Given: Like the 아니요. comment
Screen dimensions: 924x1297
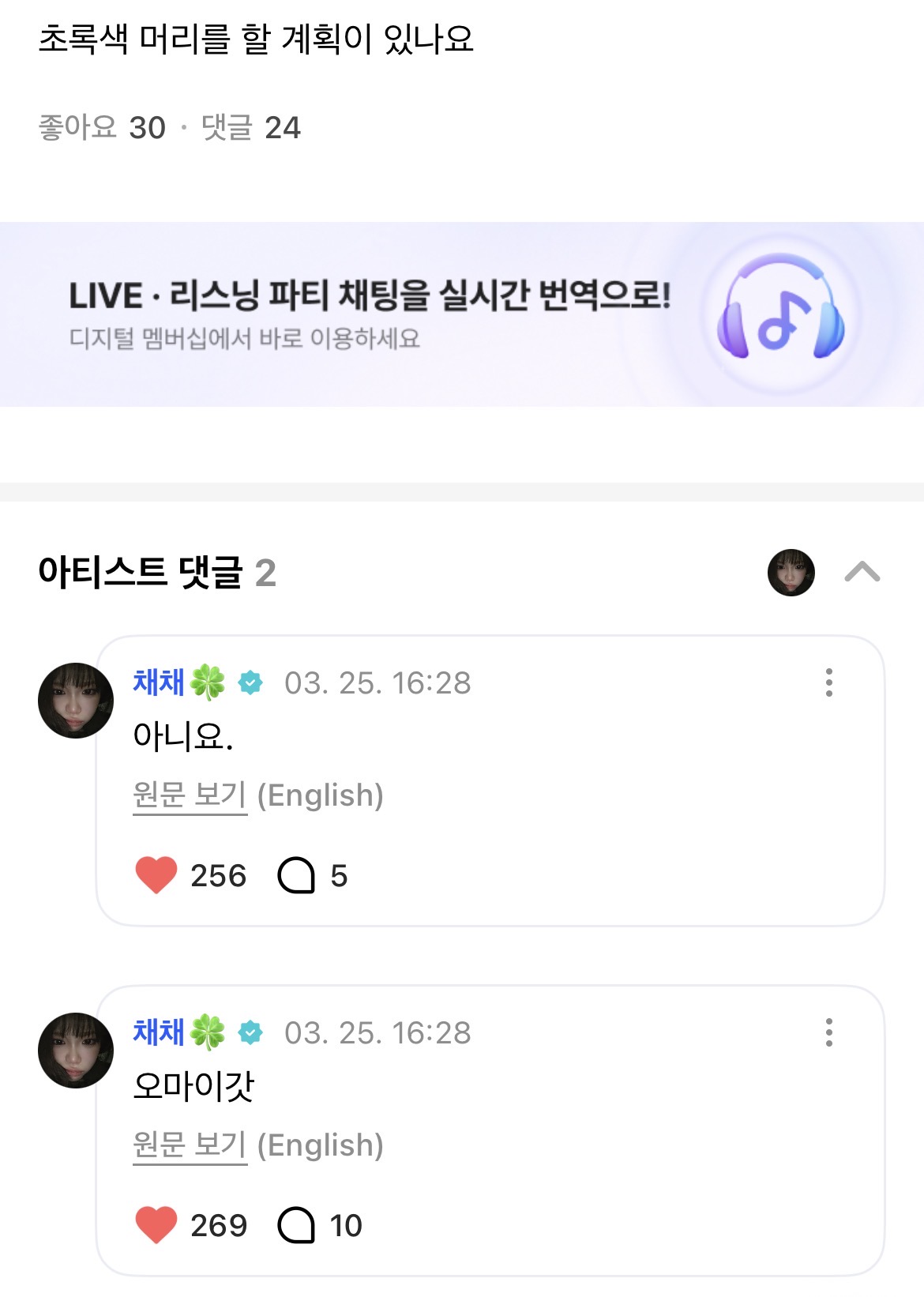Looking at the screenshot, I should pyautogui.click(x=156, y=875).
